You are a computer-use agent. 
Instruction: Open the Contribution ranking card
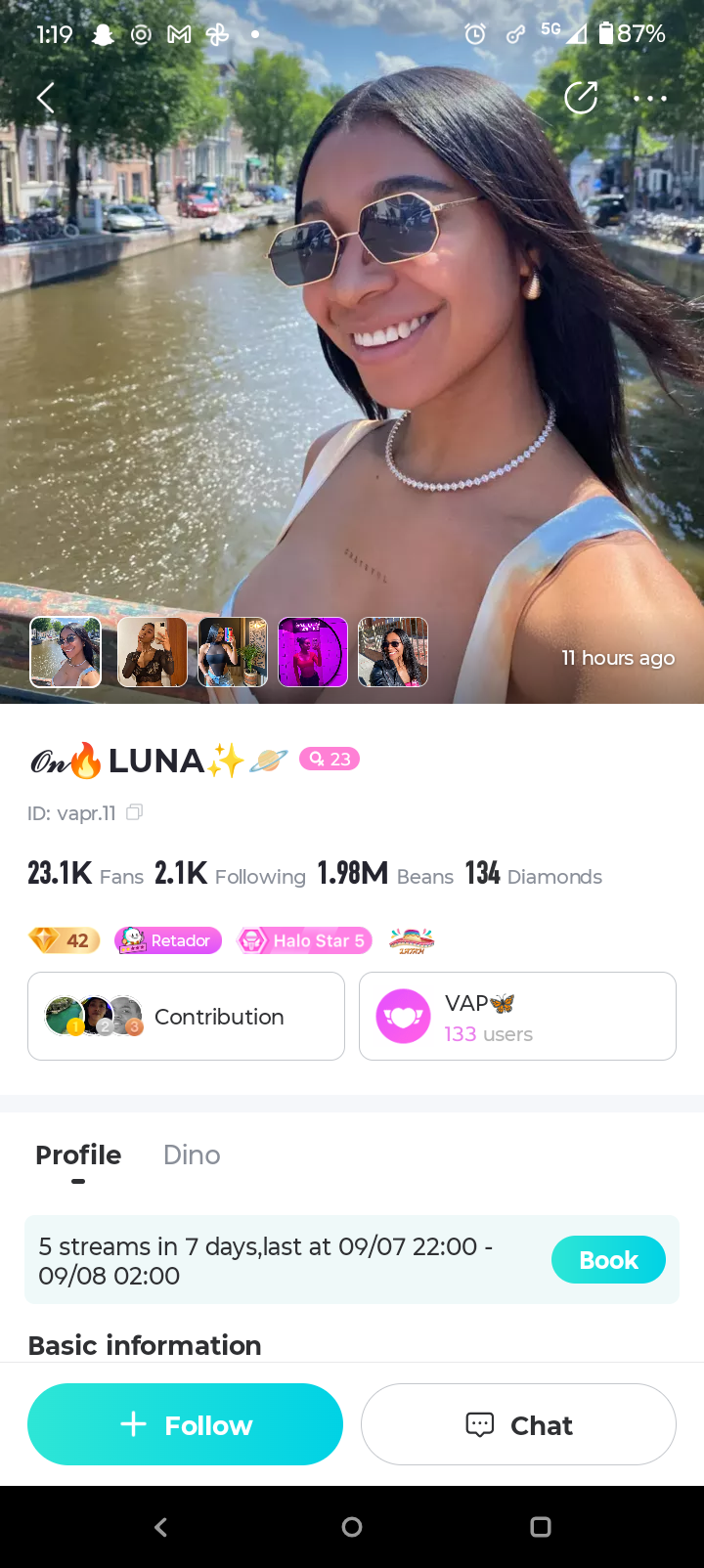point(186,1016)
